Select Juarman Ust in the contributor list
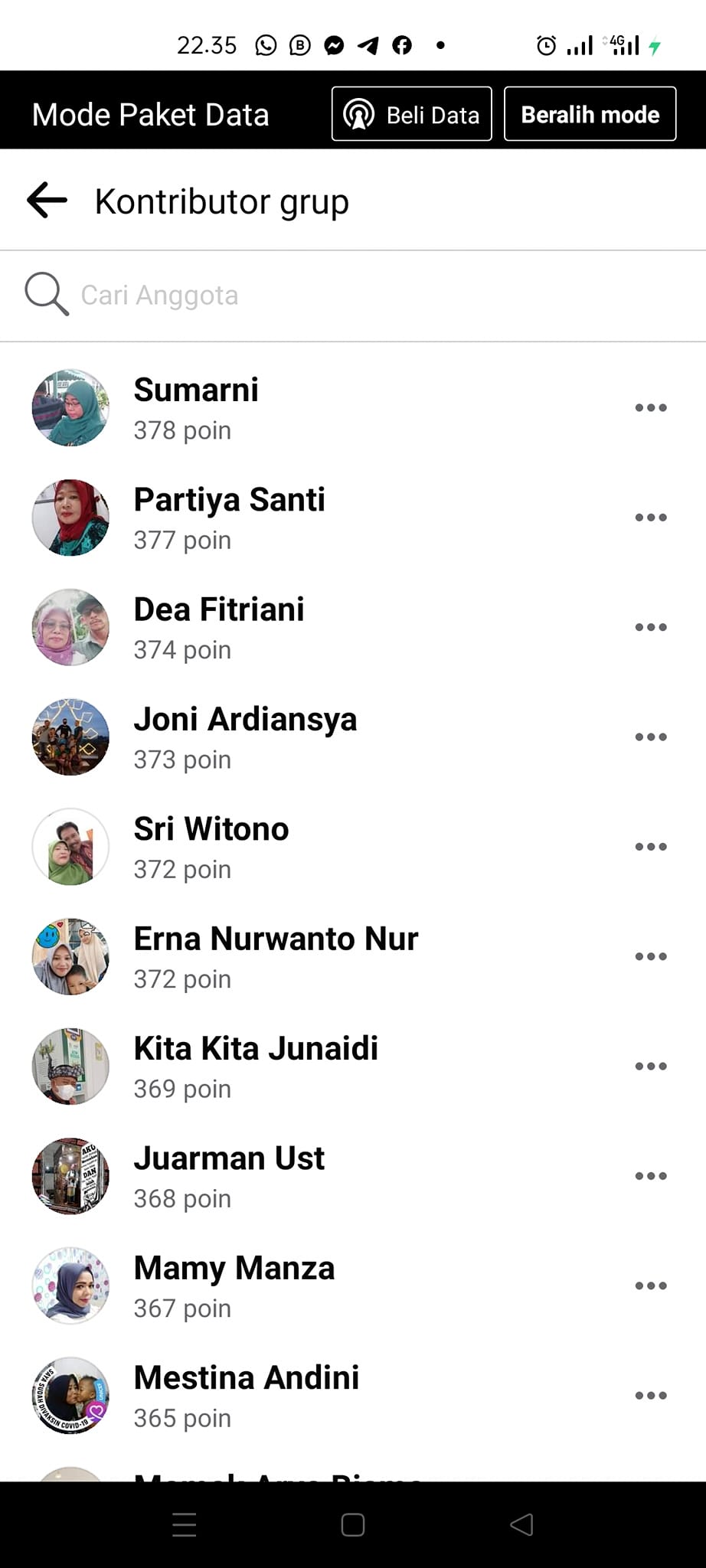Viewport: 706px width, 1568px height. (229, 1176)
